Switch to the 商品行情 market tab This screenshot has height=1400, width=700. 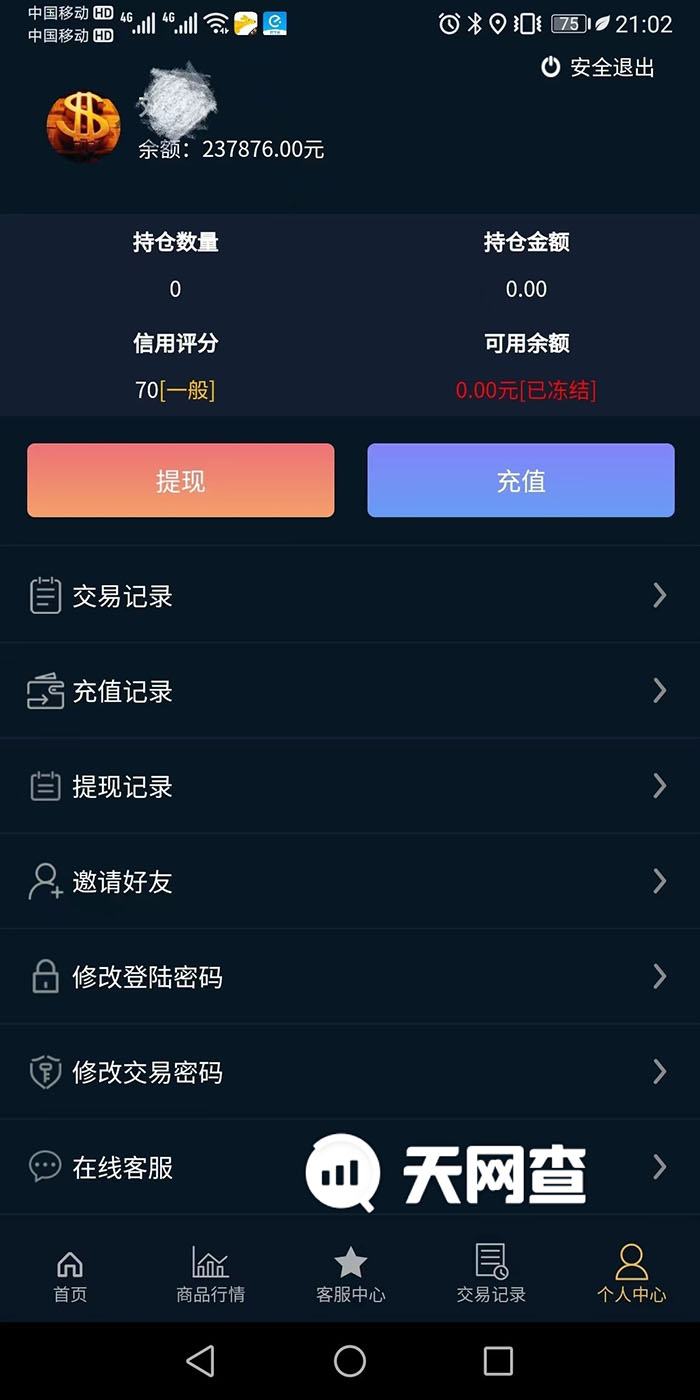tap(210, 1275)
